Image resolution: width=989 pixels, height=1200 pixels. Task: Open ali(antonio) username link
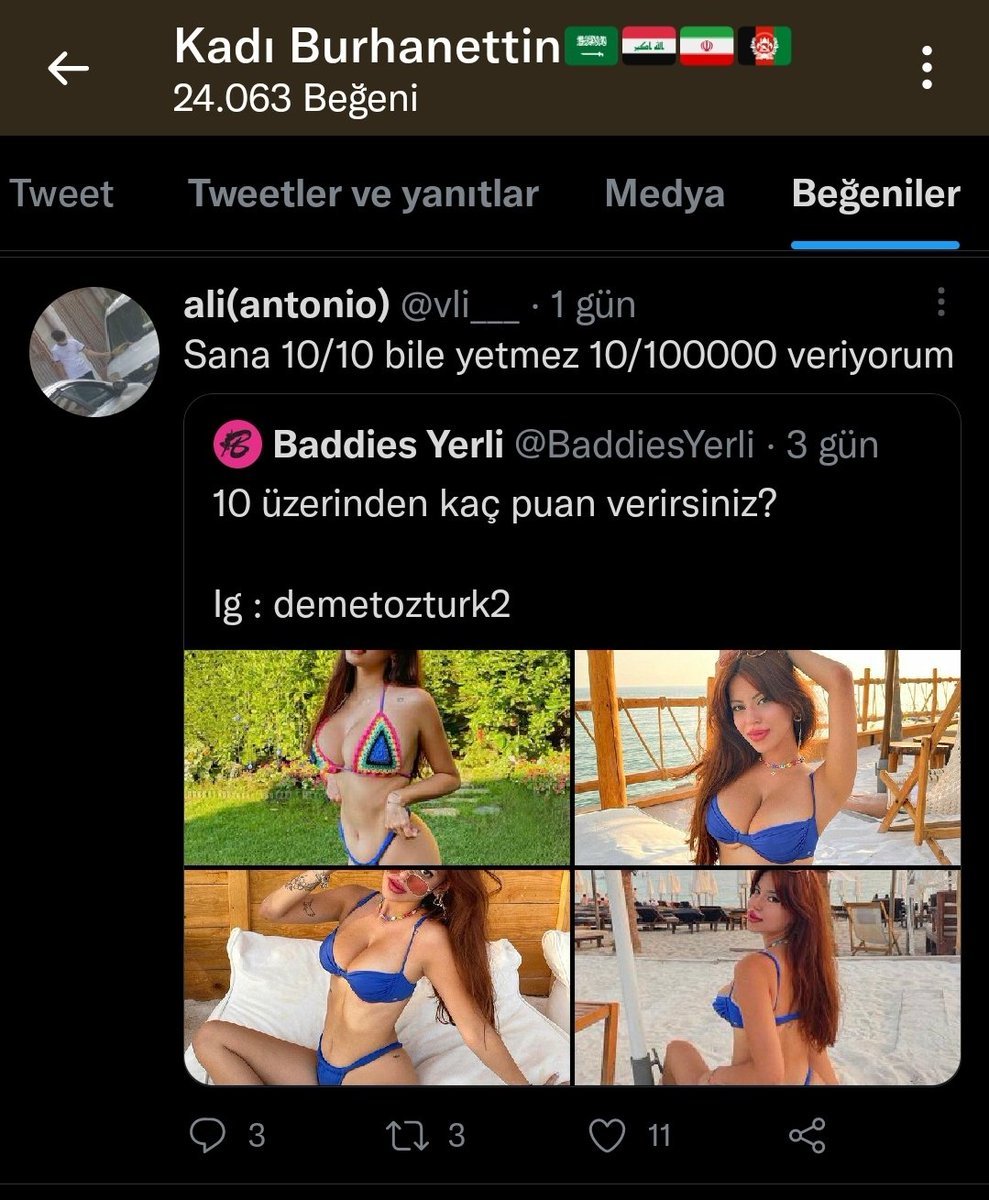(x=286, y=305)
